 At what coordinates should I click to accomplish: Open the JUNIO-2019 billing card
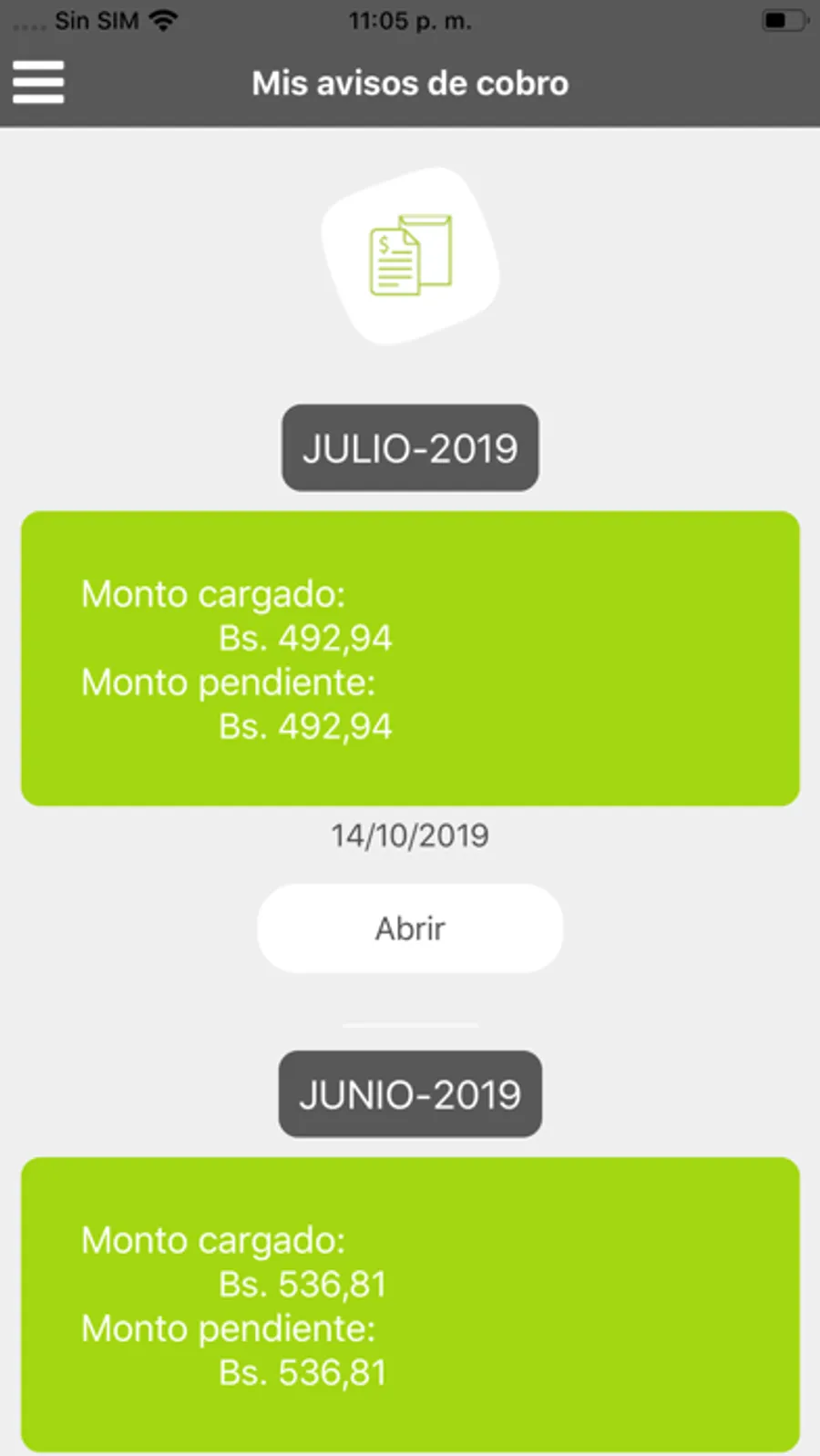(410, 1303)
